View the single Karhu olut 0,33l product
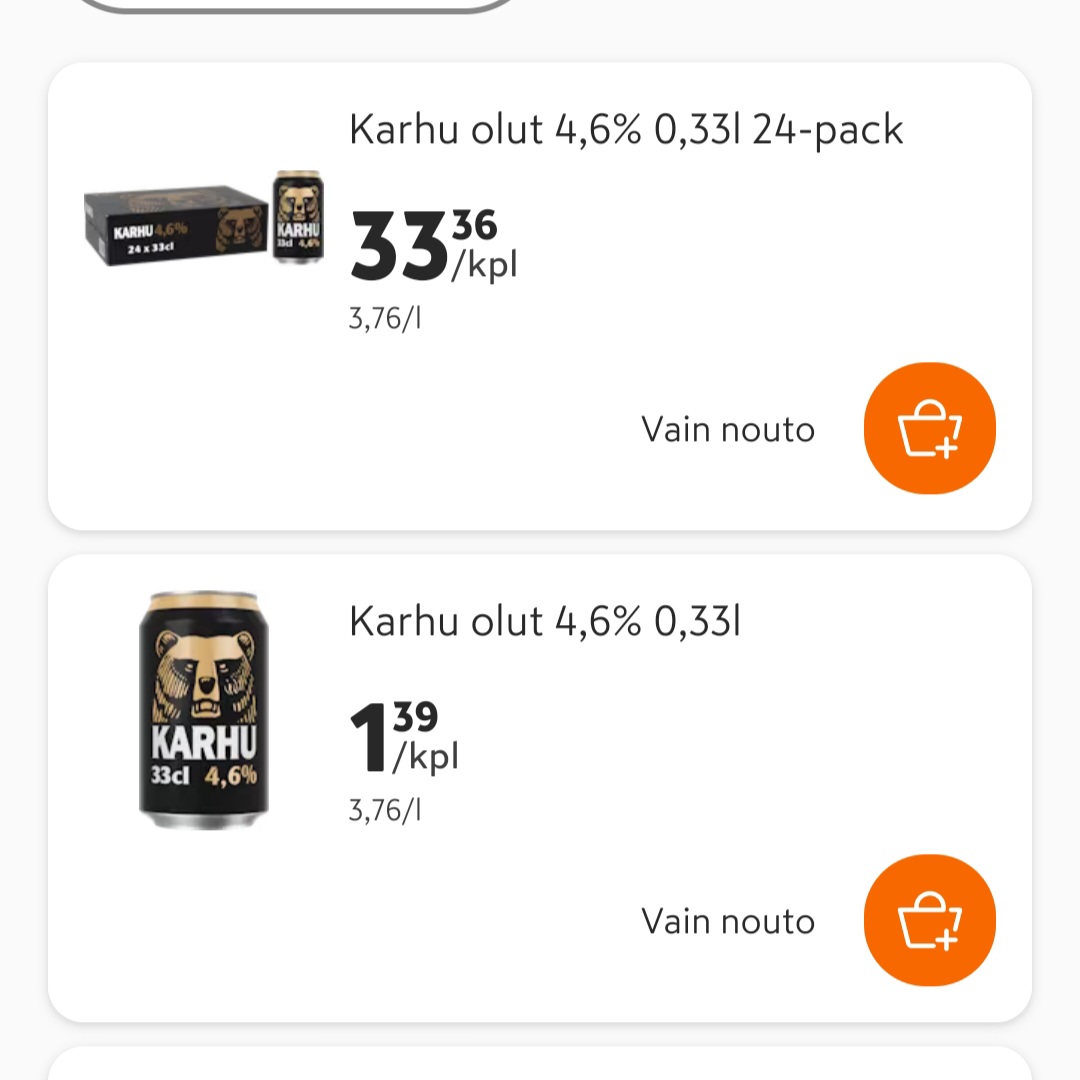The width and height of the screenshot is (1080, 1080). (544, 623)
